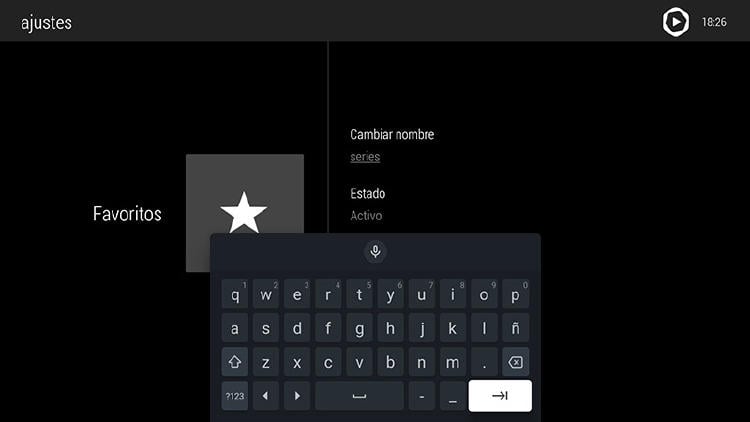Viewport: 750px width, 422px height.
Task: Start voice input with the microphone key
Action: coord(376,252)
